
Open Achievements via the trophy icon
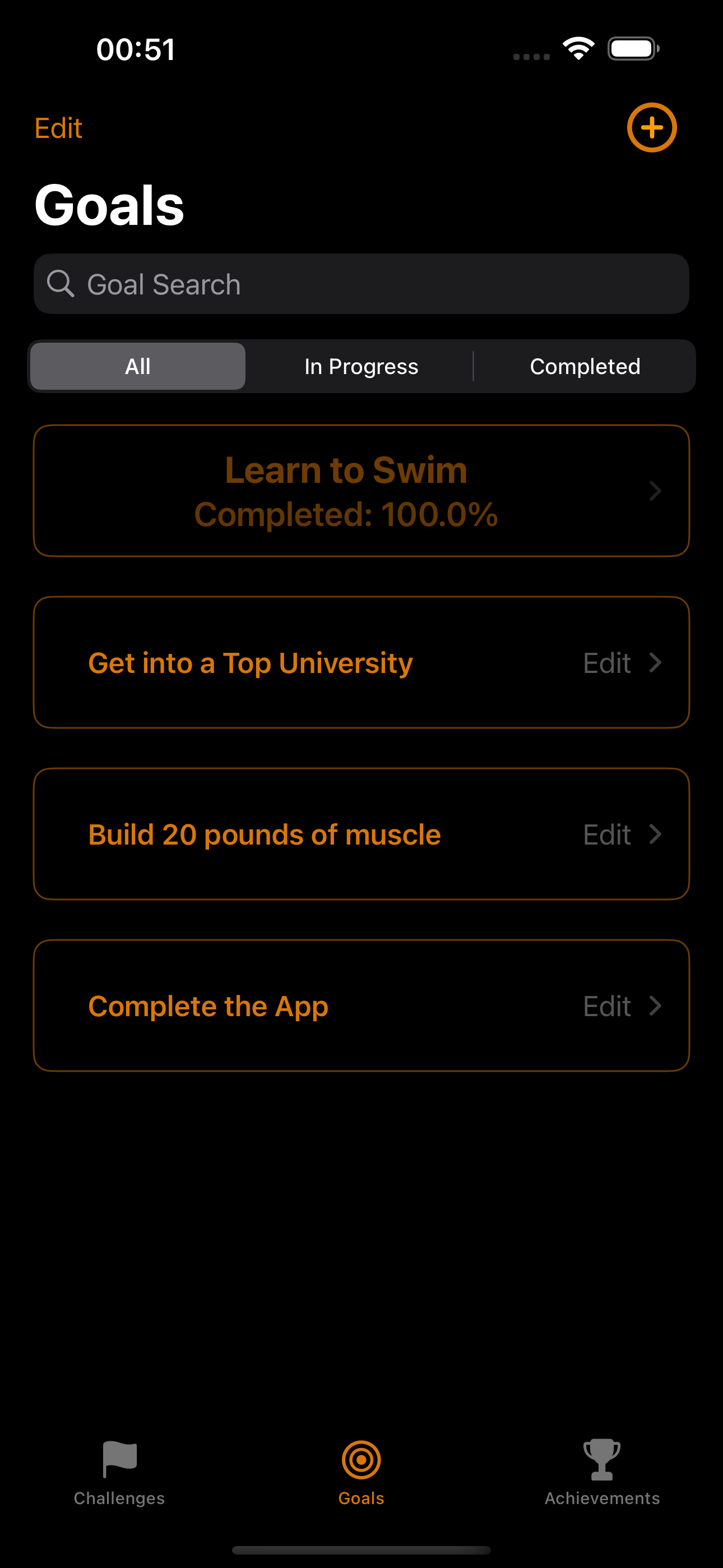(x=601, y=1461)
